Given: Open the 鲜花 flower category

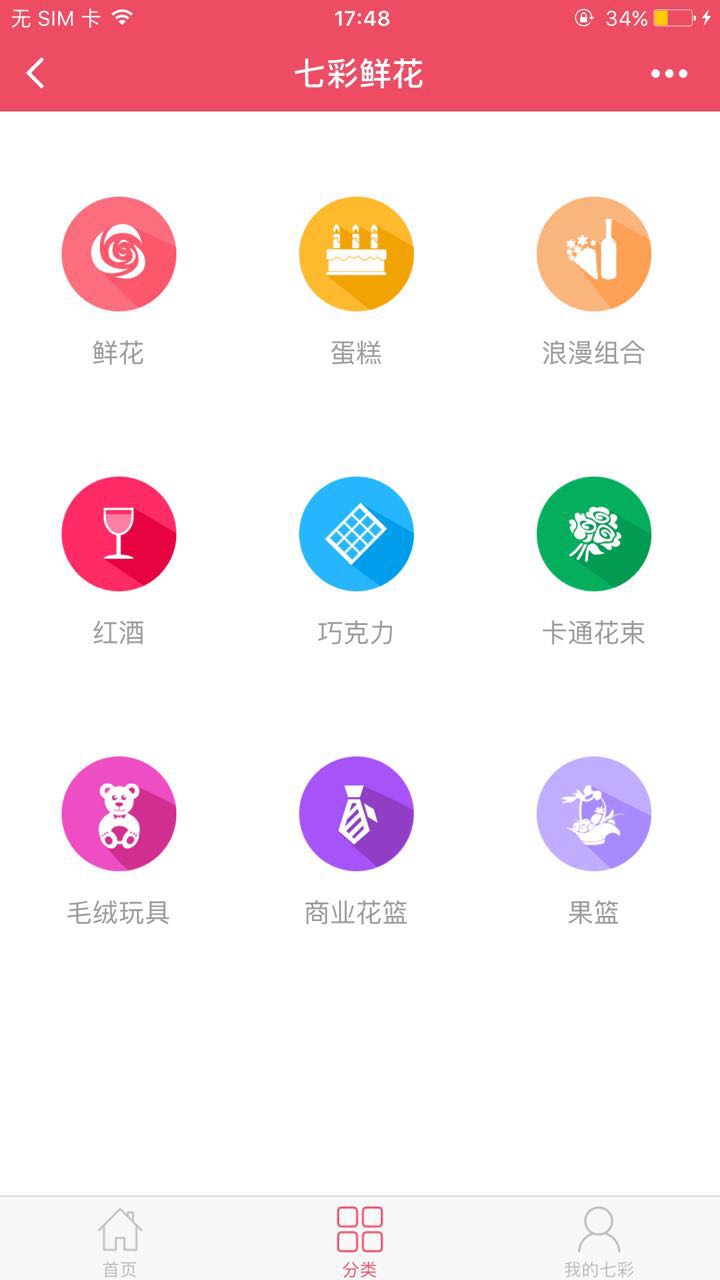Looking at the screenshot, I should click(x=119, y=254).
